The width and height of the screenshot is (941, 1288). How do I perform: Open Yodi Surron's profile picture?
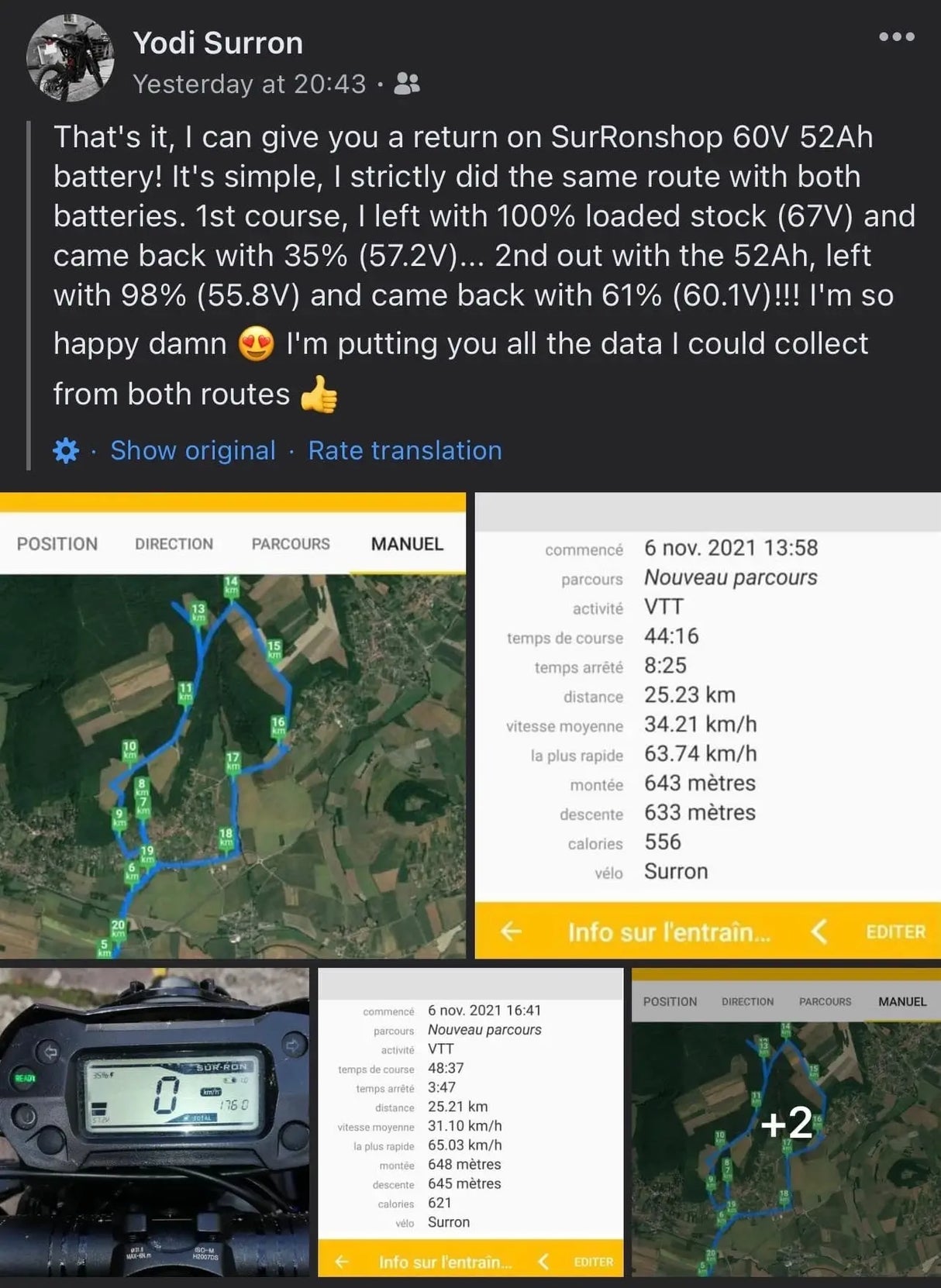[70, 58]
